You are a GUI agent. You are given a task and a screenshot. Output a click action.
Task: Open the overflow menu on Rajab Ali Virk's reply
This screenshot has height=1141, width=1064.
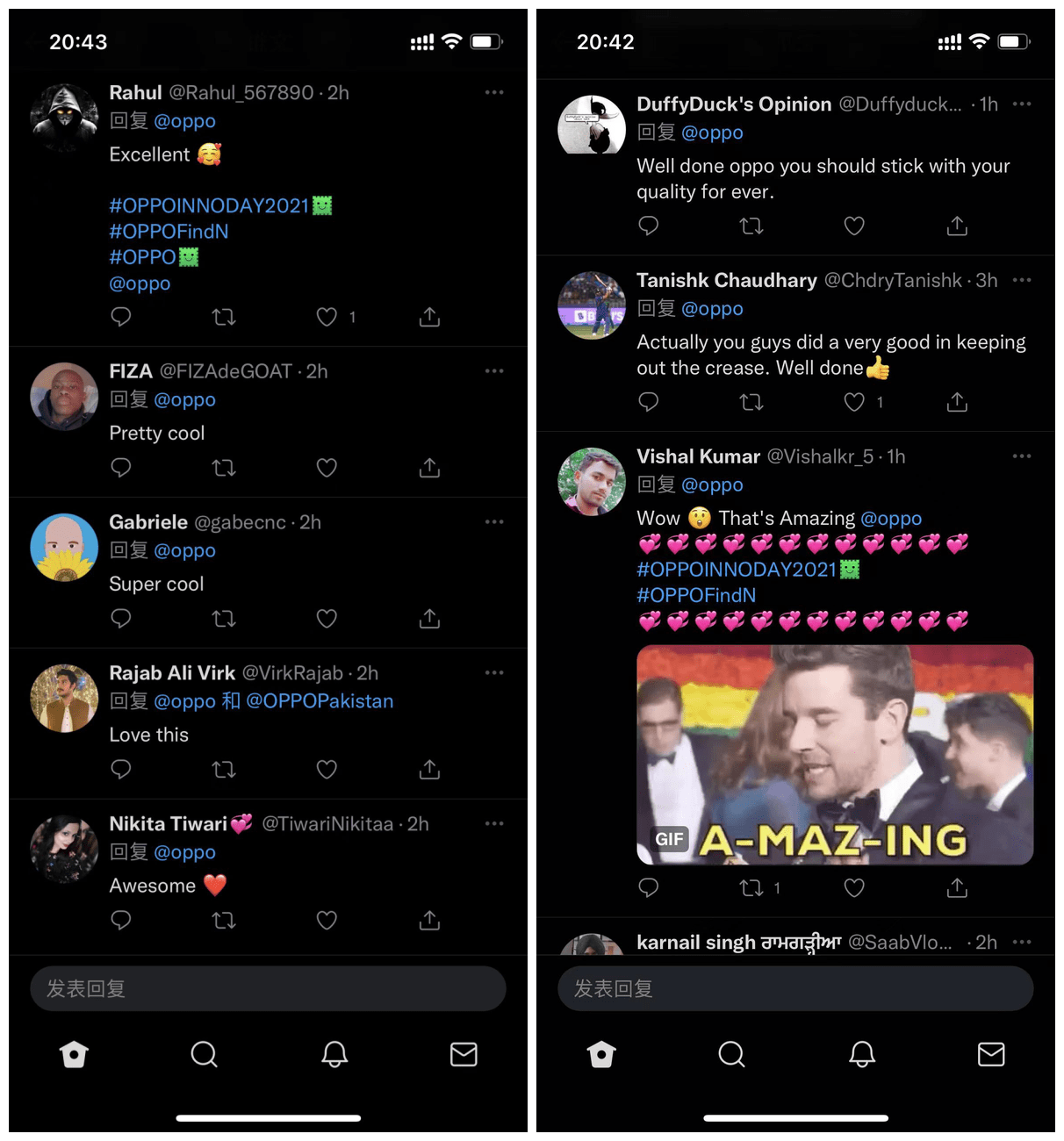(x=494, y=673)
